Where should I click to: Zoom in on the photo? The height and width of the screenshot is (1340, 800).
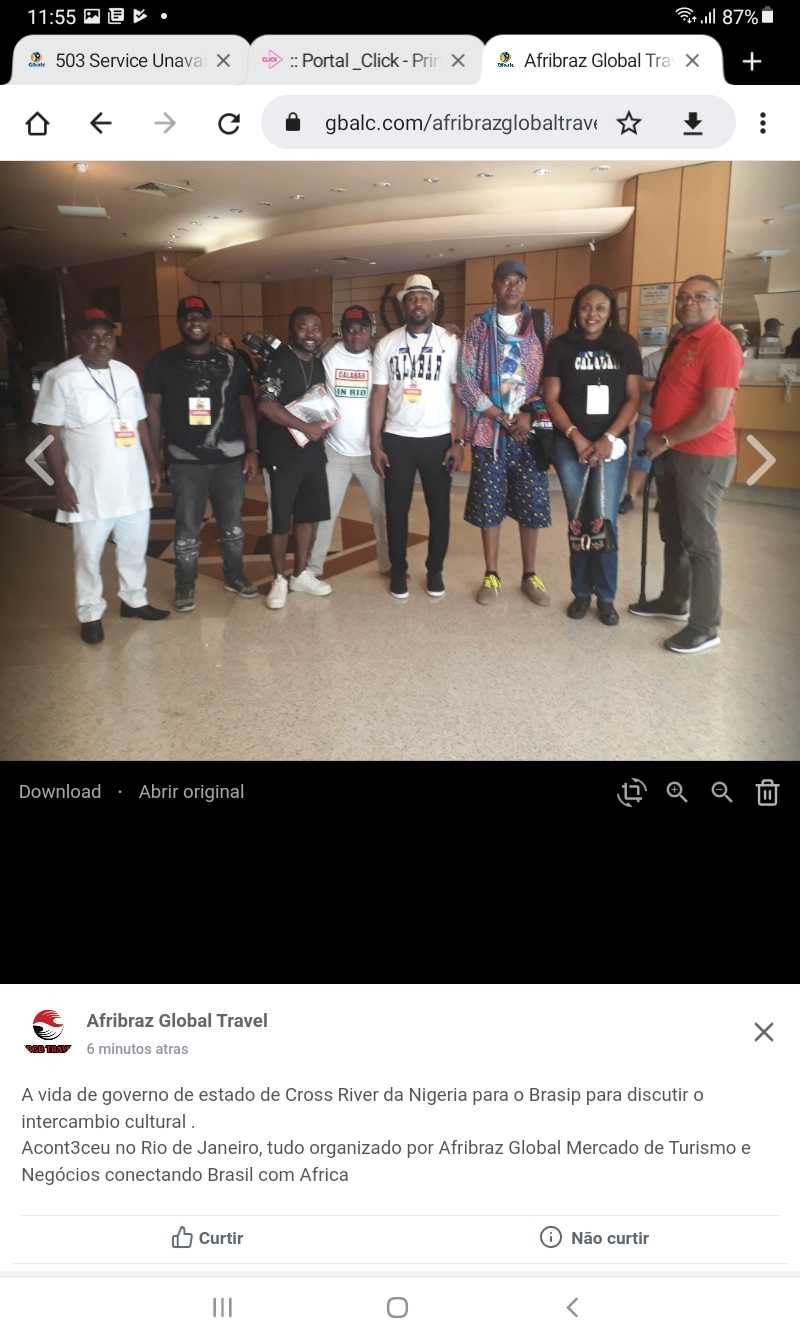pyautogui.click(x=677, y=792)
